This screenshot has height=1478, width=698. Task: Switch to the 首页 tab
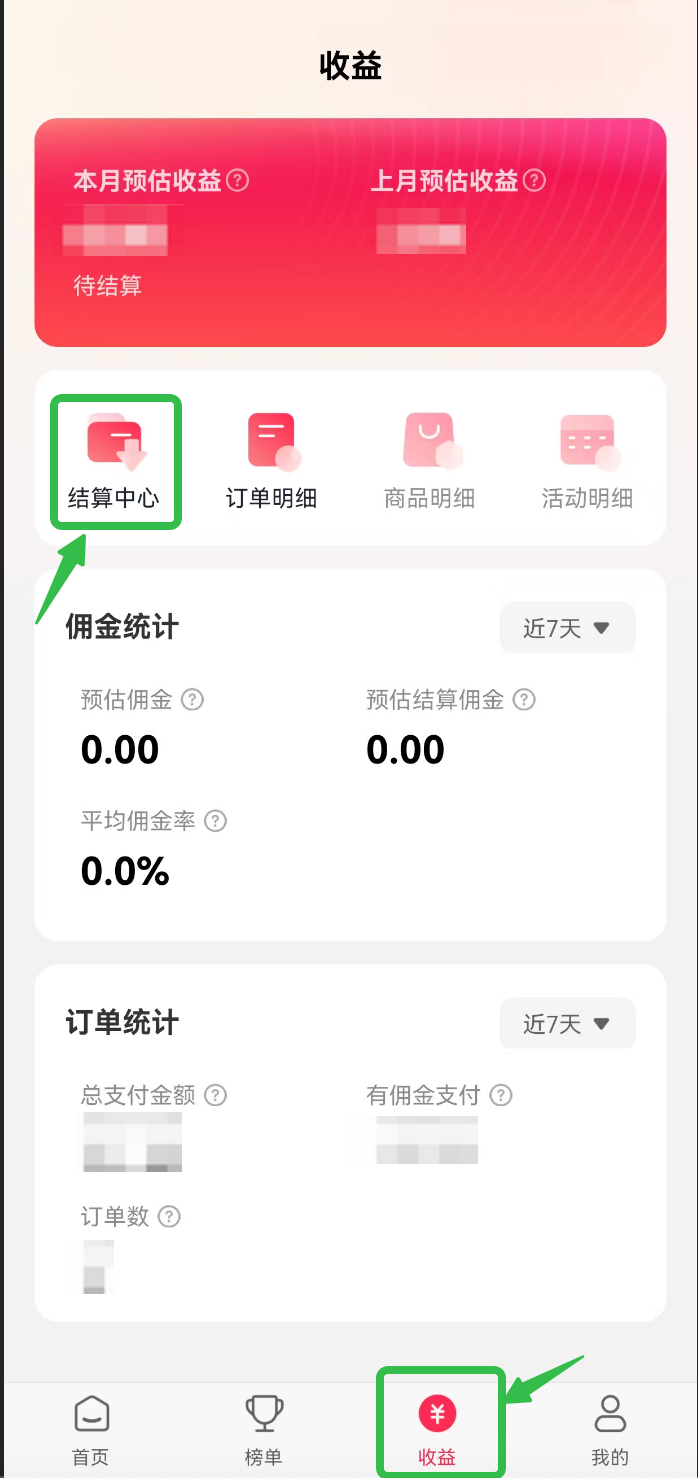pos(90,1430)
